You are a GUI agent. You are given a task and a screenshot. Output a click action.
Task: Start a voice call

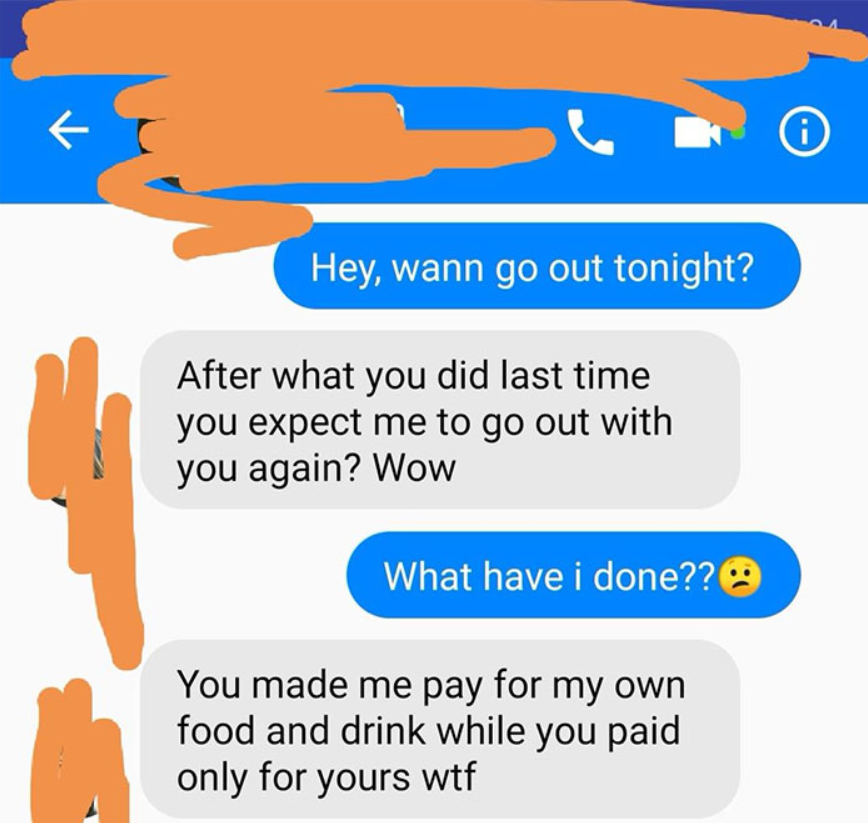pyautogui.click(x=590, y=131)
